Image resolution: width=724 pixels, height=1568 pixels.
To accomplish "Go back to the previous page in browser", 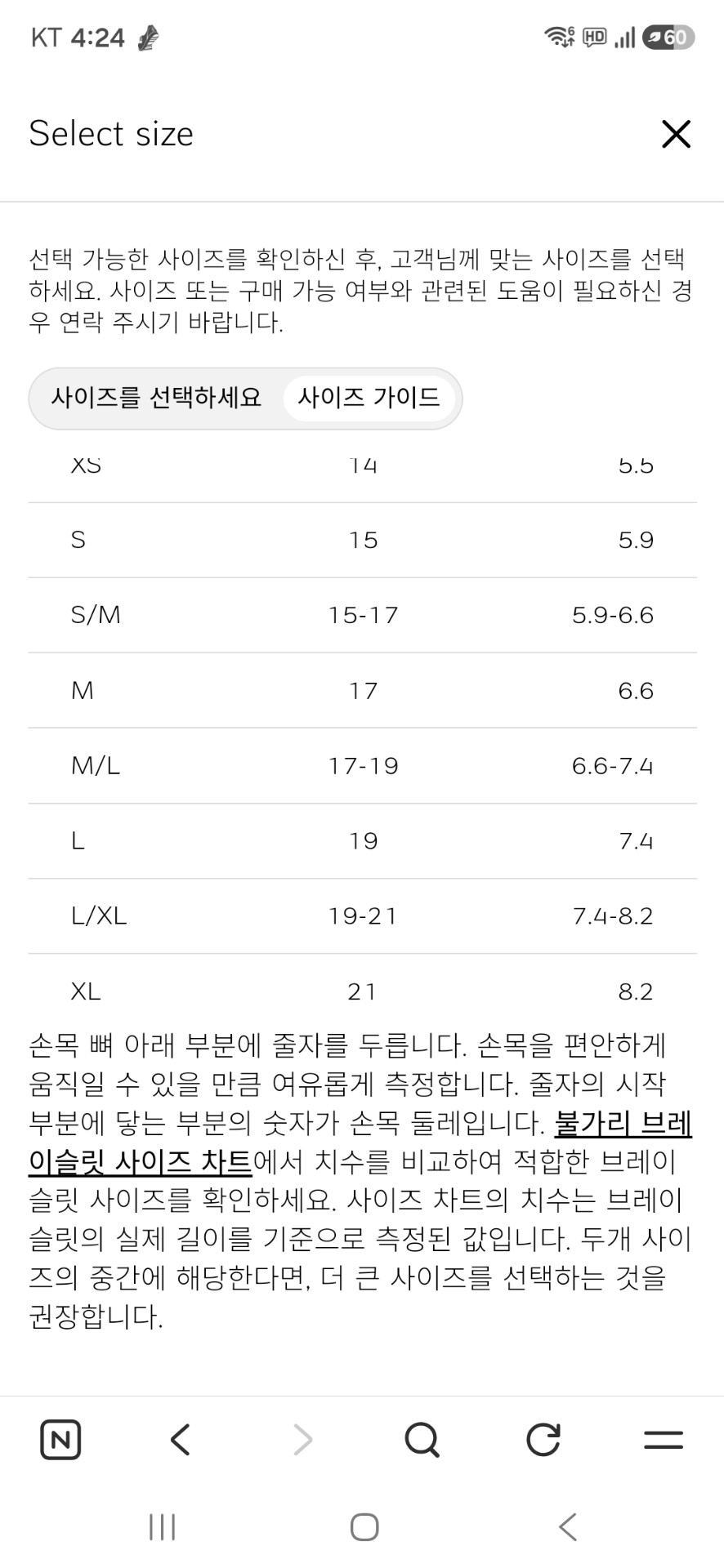I will (x=181, y=1439).
